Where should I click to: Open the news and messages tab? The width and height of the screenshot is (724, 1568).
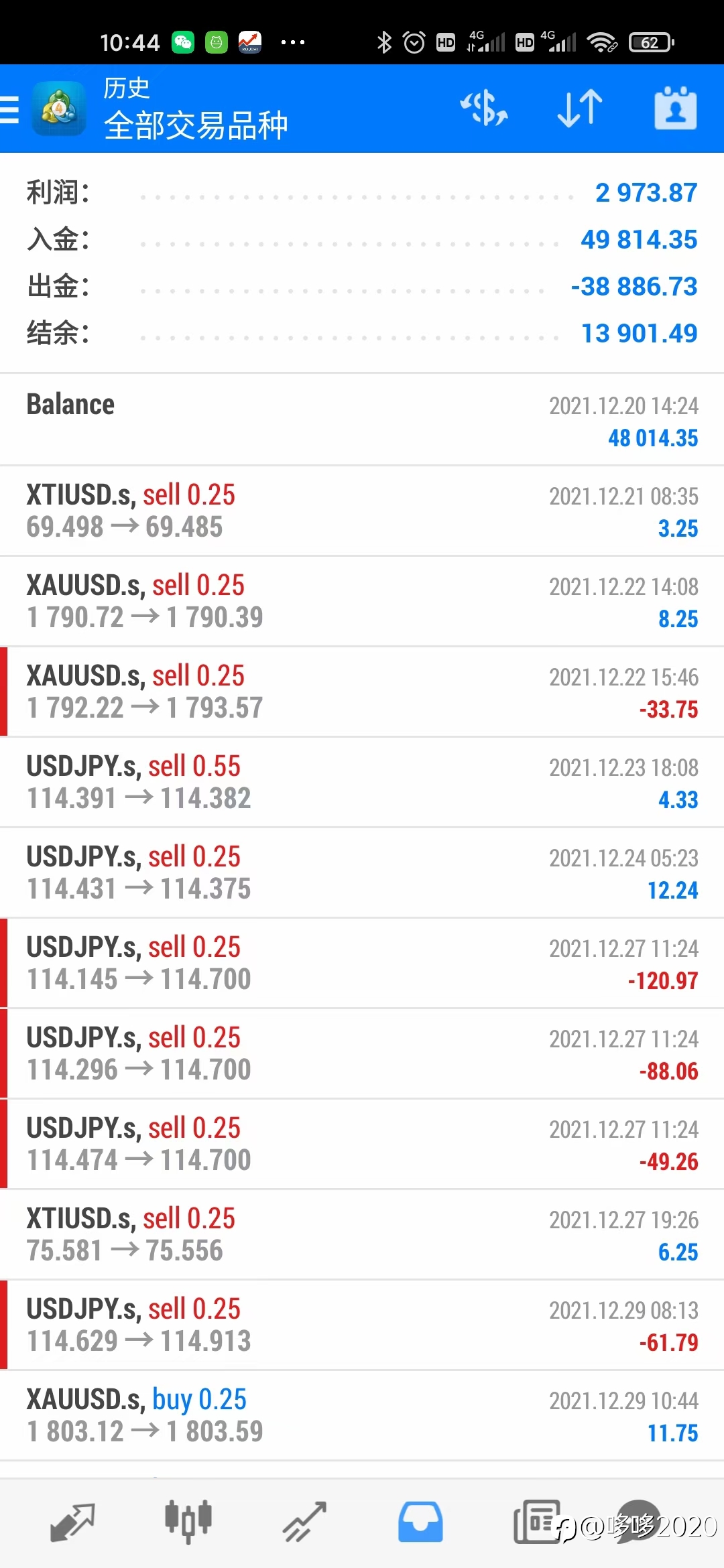536,1522
